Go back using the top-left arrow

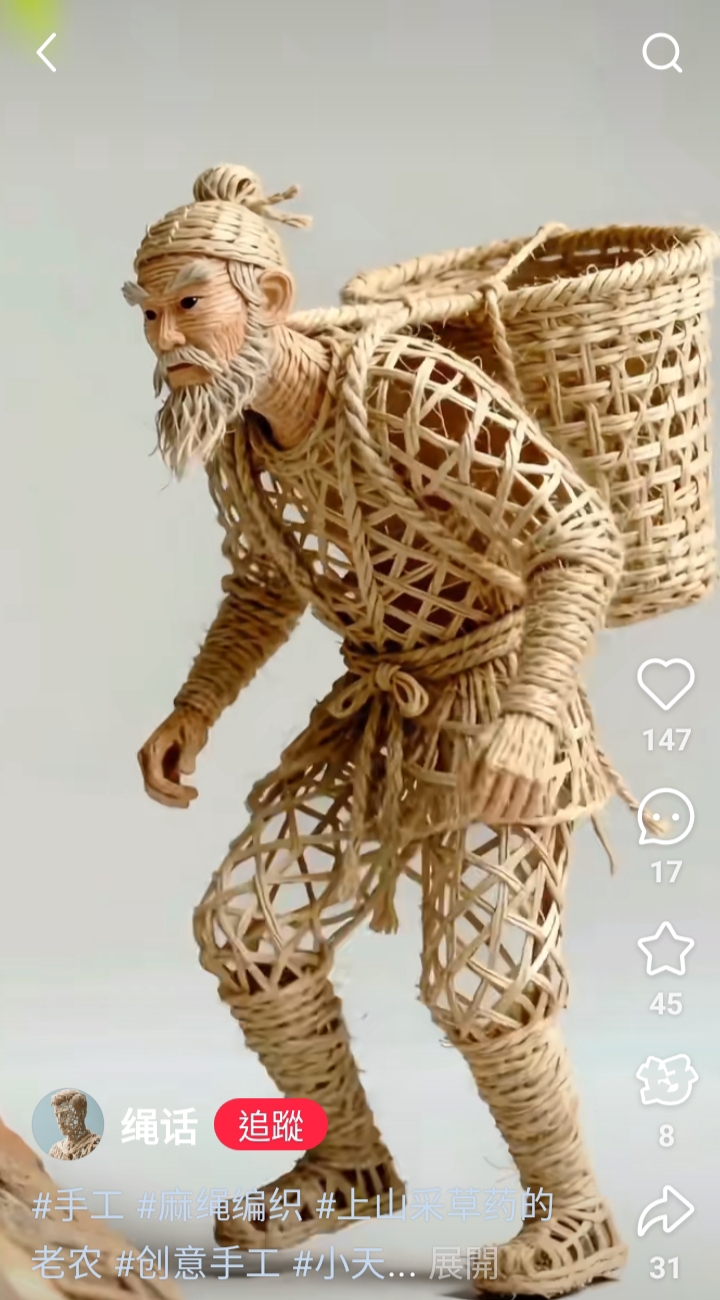[46, 52]
